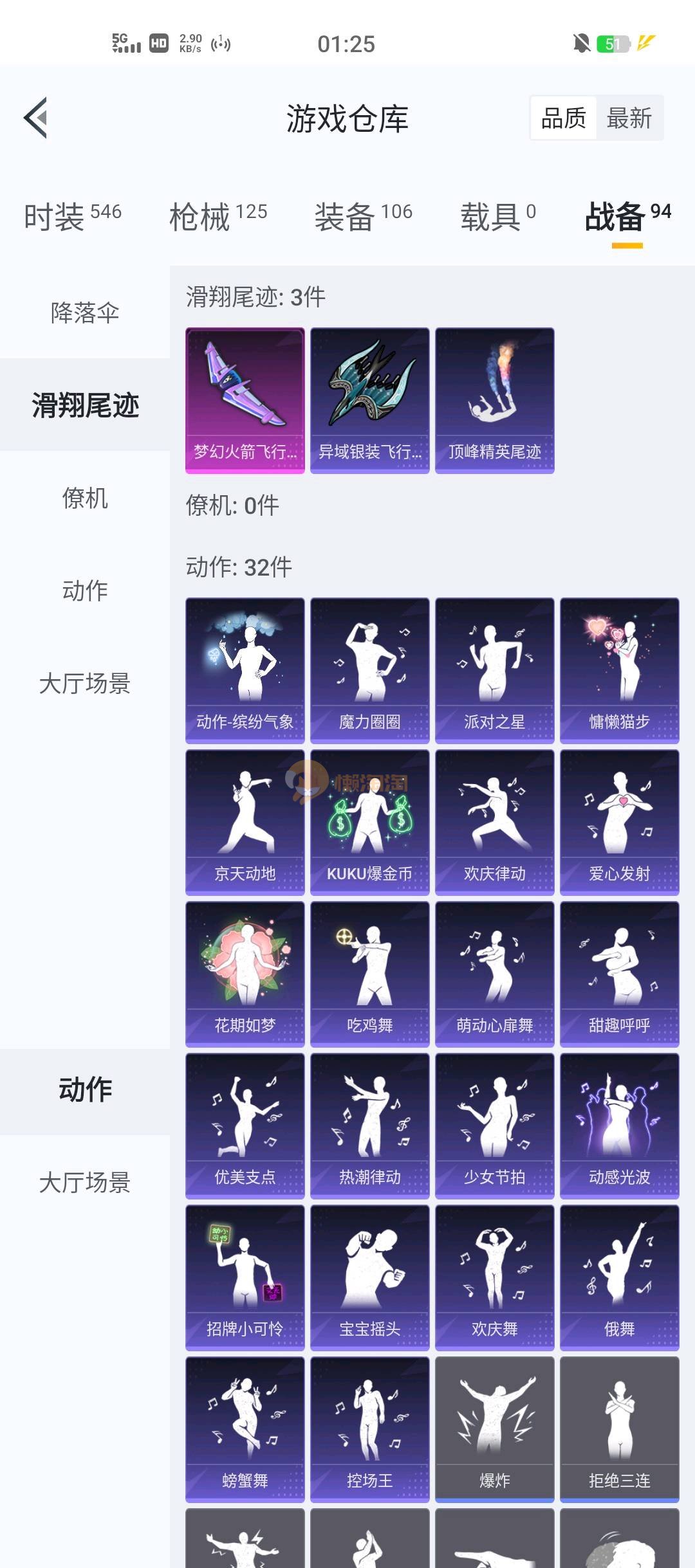Select 僚机 in the sidebar
The height and width of the screenshot is (1568, 695).
pyautogui.click(x=85, y=498)
